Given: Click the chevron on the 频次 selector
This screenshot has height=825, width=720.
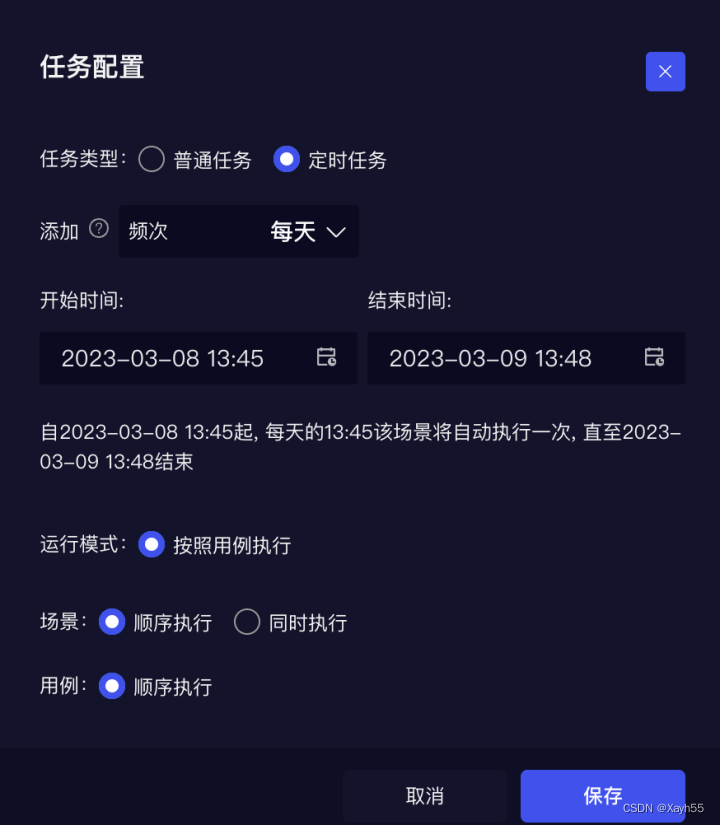Looking at the screenshot, I should [x=339, y=231].
